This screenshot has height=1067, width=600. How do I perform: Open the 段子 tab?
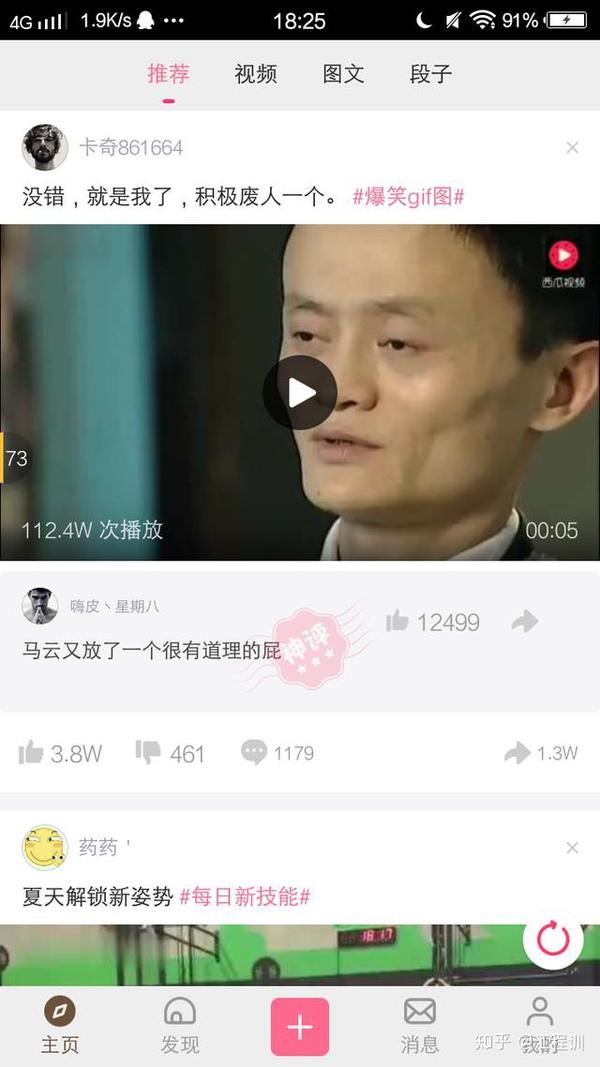[x=431, y=74]
